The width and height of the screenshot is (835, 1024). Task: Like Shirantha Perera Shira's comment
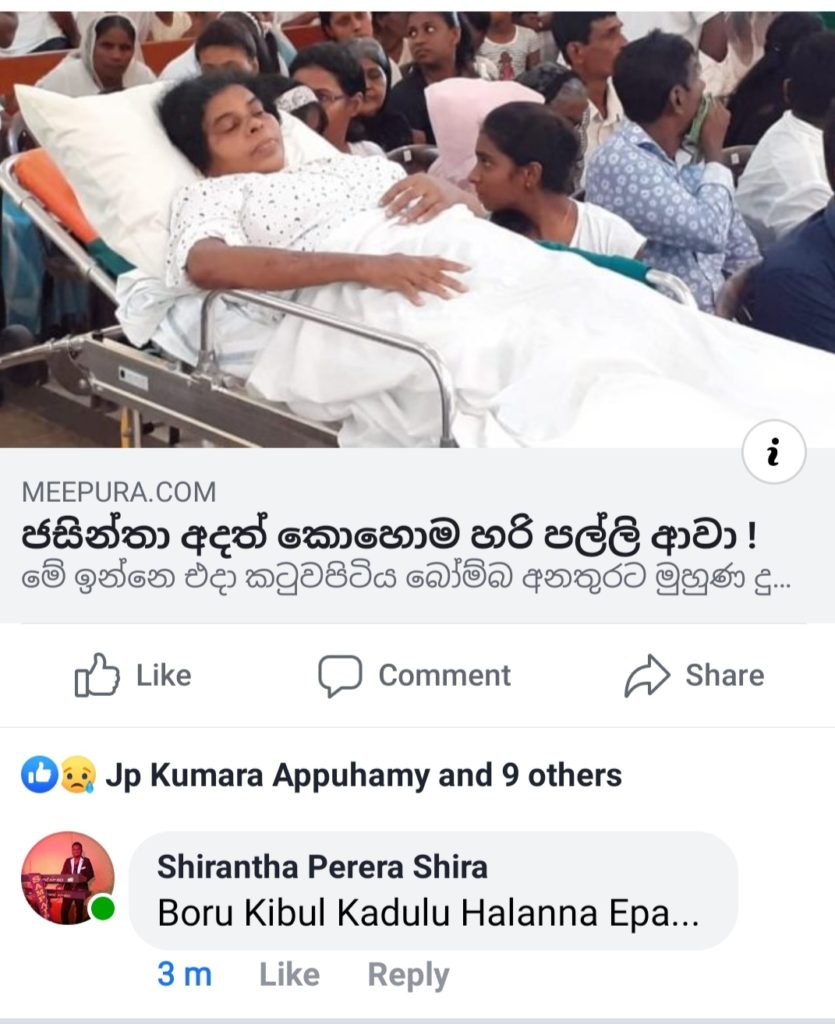point(289,975)
